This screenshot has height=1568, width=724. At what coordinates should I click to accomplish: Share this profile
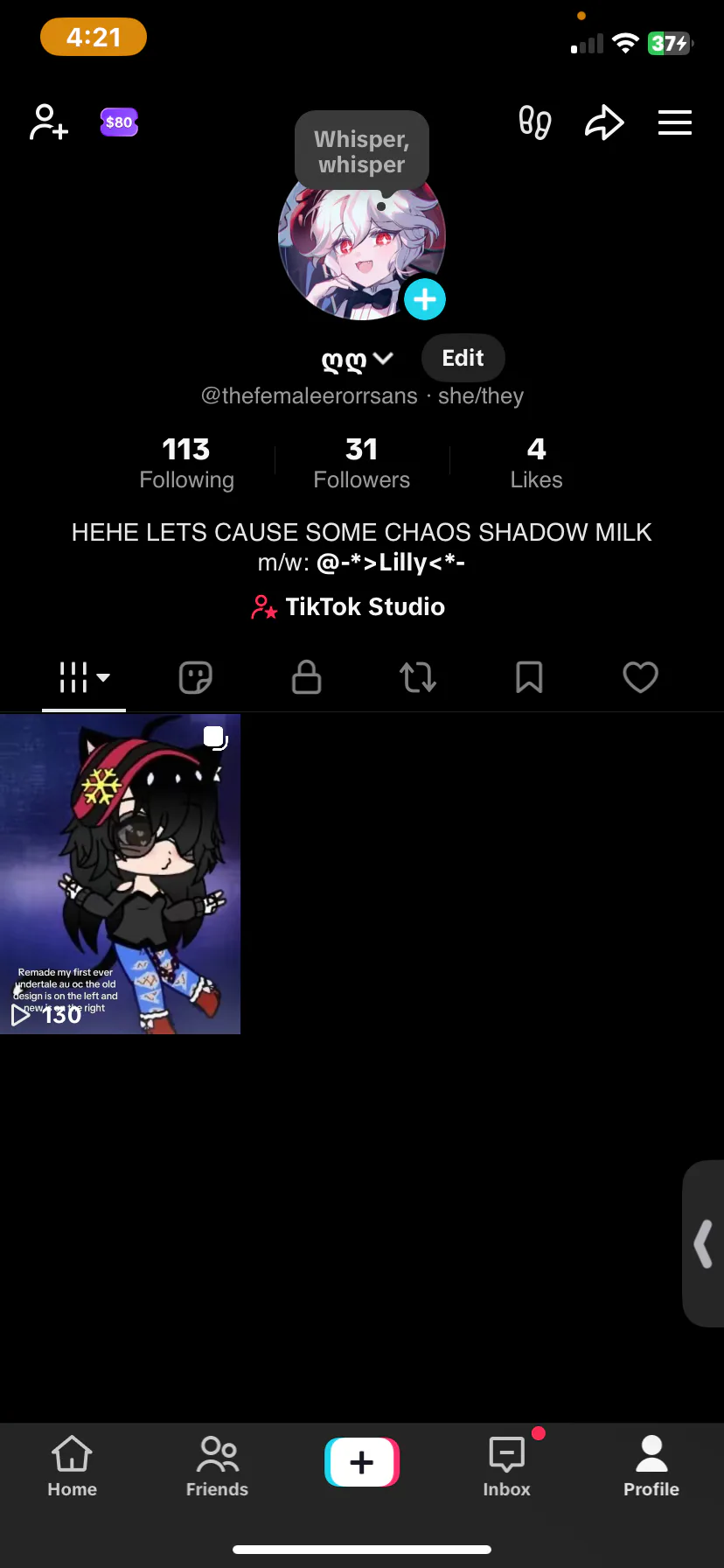tap(604, 122)
